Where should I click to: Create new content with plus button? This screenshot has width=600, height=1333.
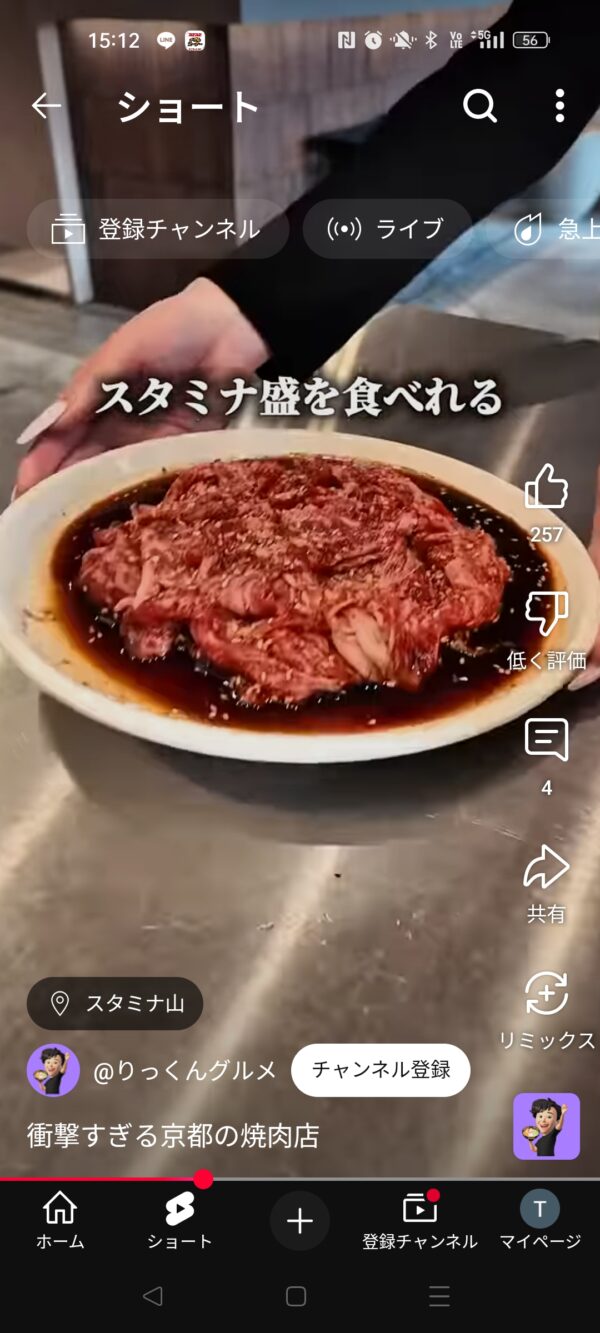[x=300, y=1221]
